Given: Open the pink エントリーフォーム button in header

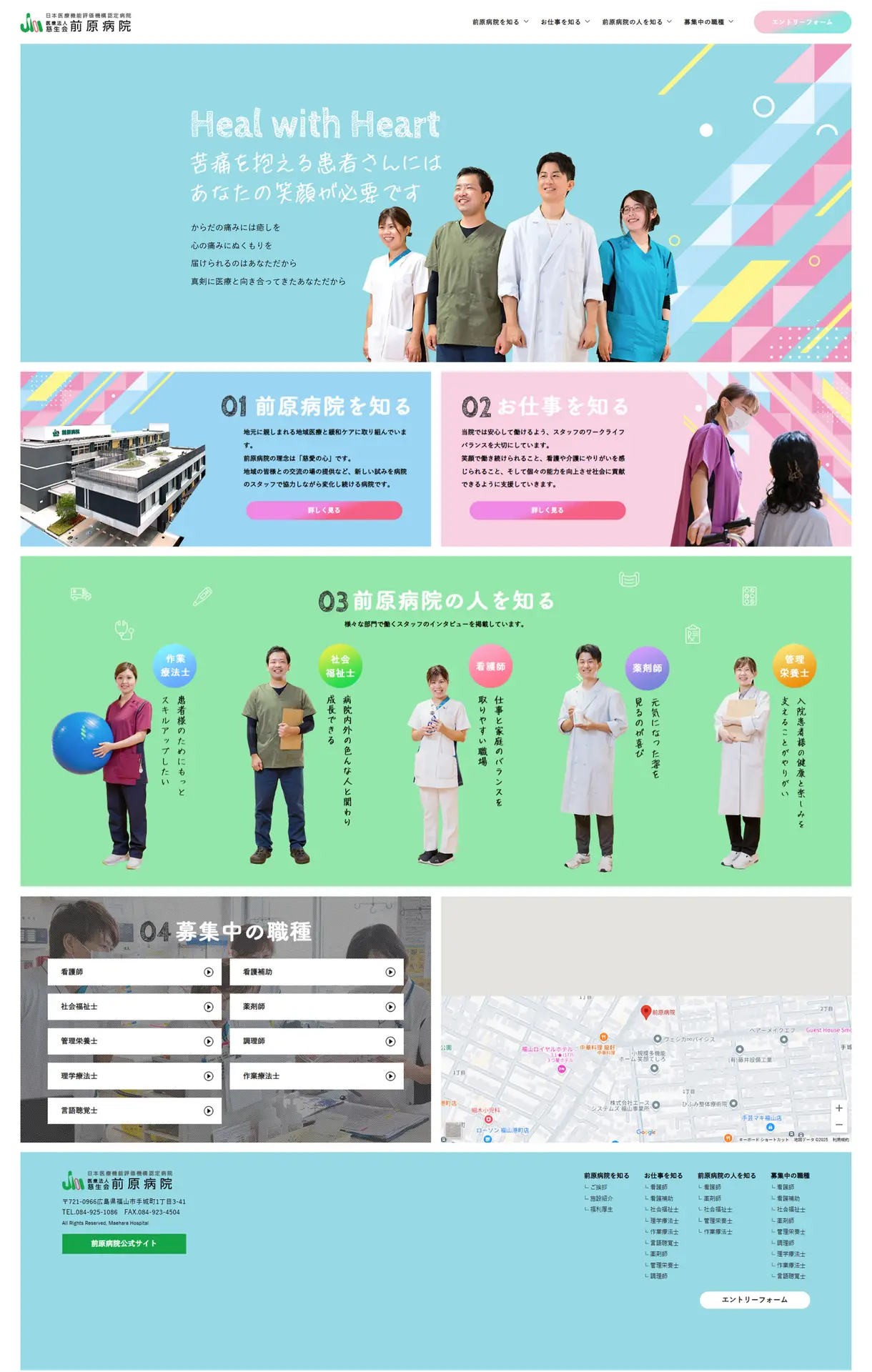Looking at the screenshot, I should (801, 22).
